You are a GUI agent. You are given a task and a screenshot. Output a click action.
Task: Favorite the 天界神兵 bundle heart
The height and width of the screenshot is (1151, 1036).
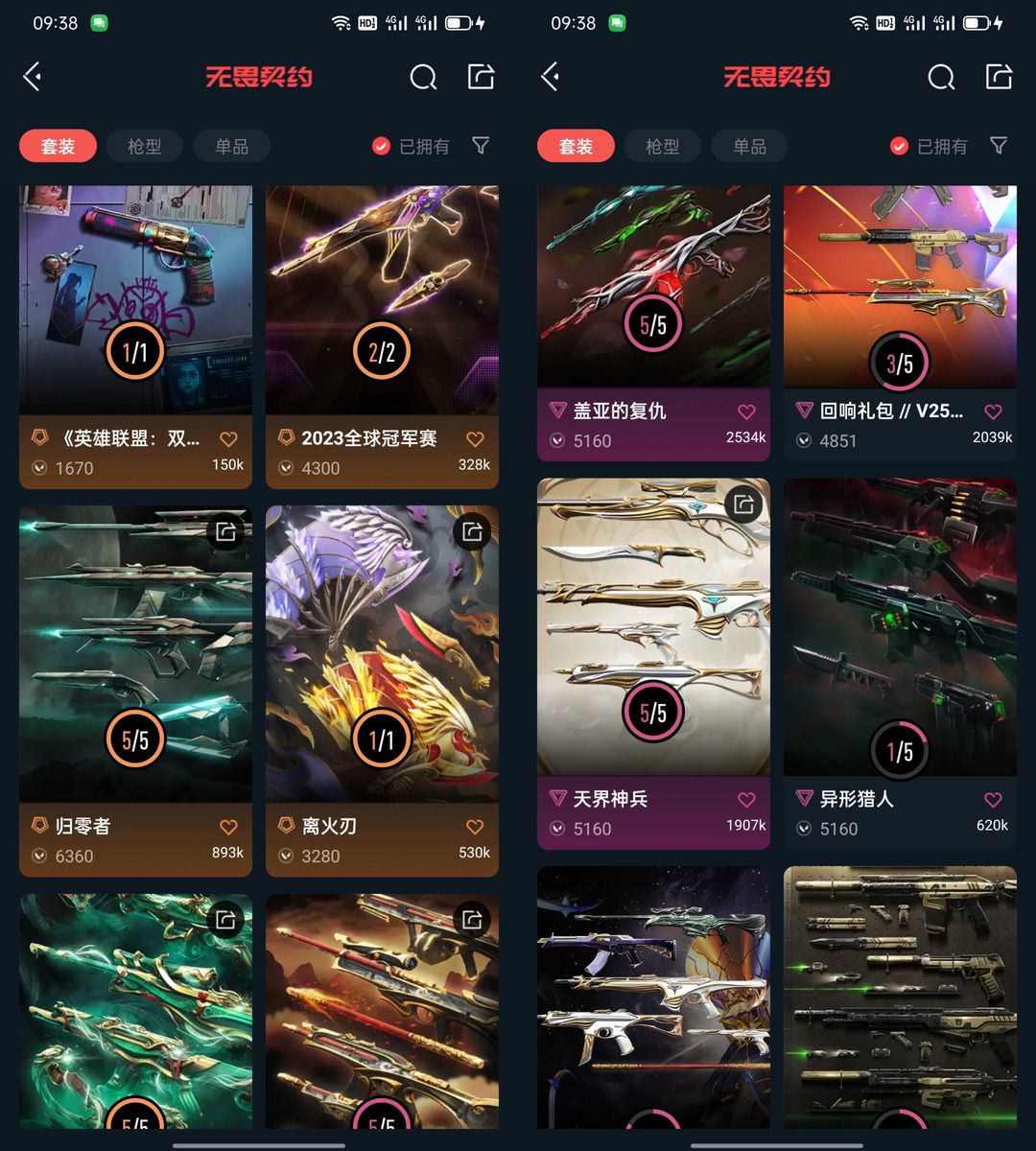tap(746, 799)
